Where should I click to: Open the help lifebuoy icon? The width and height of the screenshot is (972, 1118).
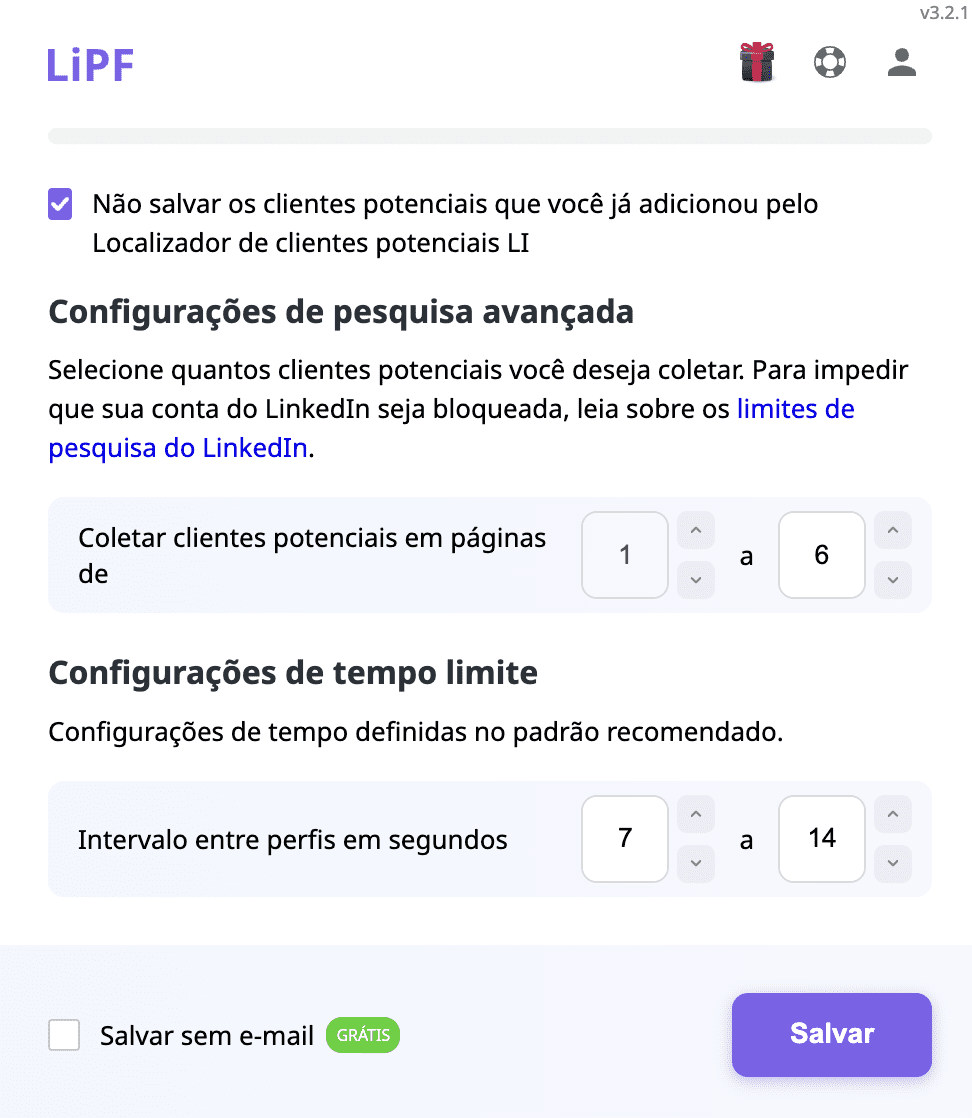pyautogui.click(x=829, y=63)
